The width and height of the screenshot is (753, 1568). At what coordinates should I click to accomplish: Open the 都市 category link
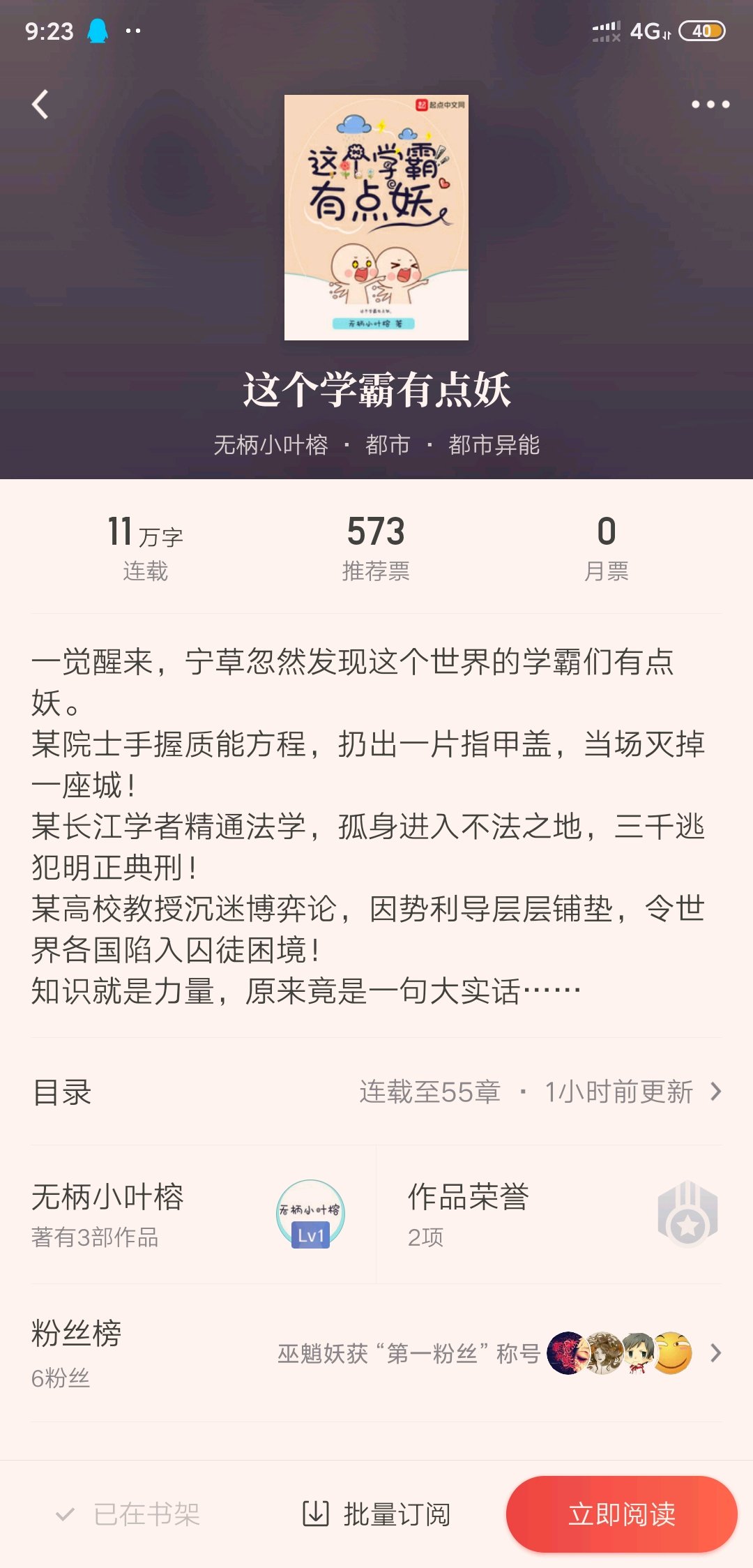click(388, 444)
